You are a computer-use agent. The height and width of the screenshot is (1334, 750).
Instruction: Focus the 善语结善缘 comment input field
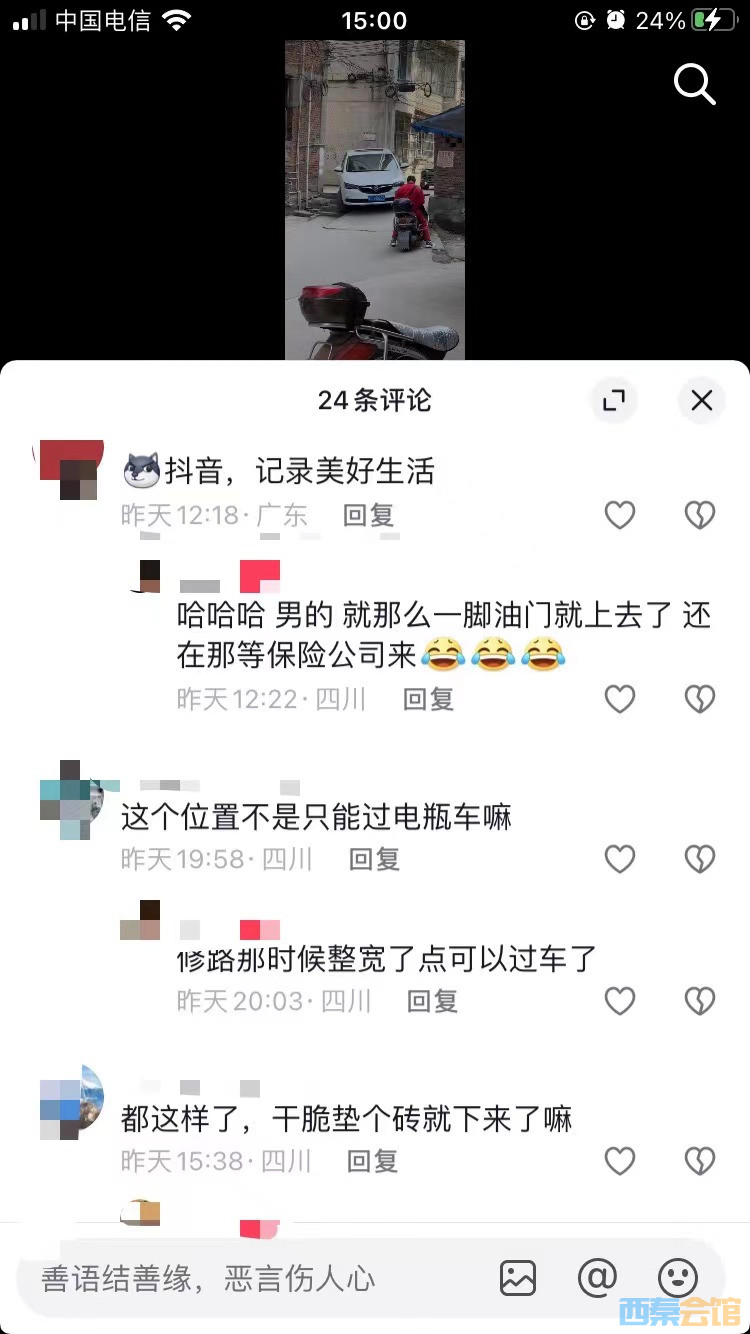tap(250, 1278)
